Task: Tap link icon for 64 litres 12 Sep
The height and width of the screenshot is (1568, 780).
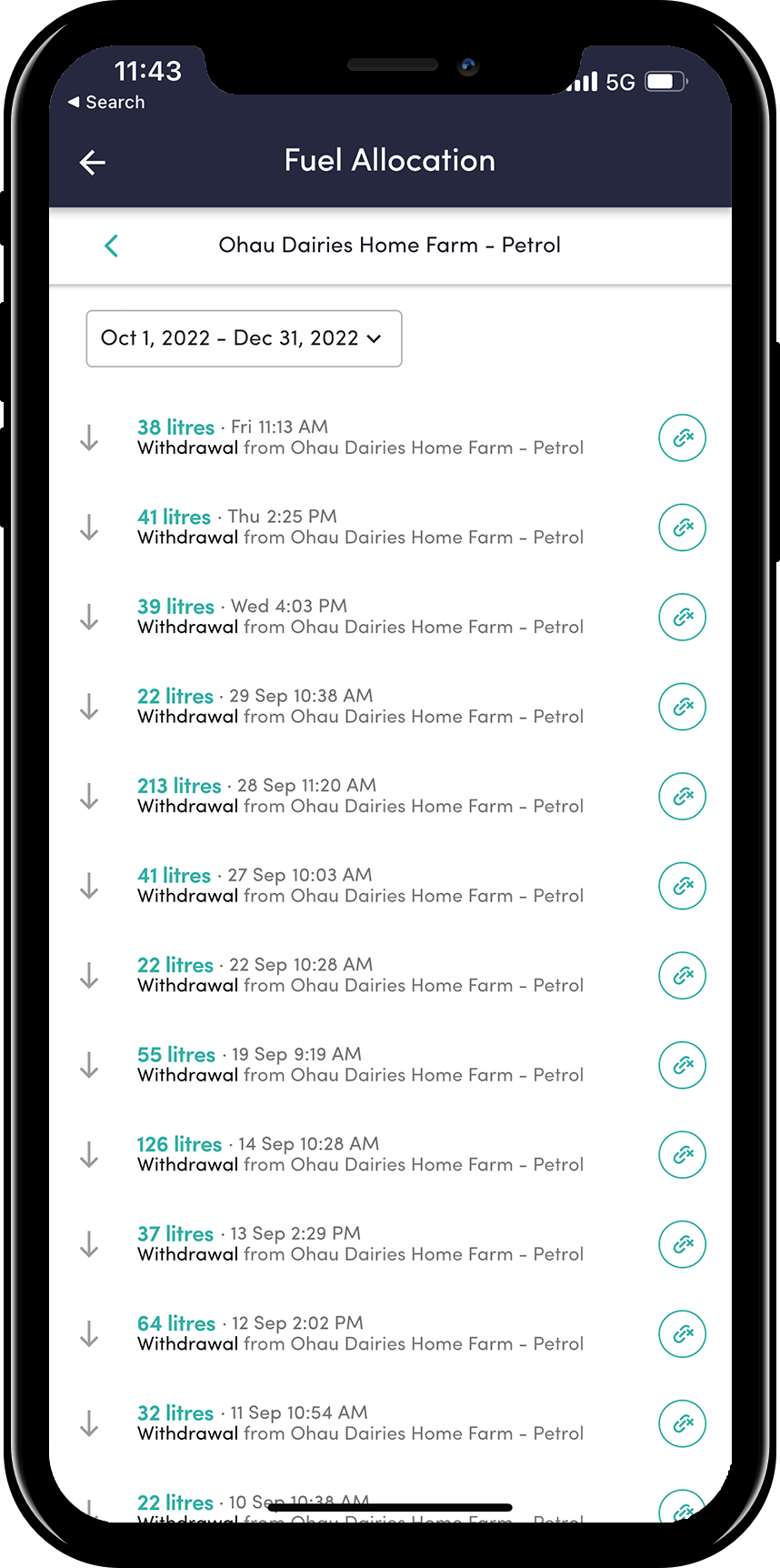Action: (682, 1334)
